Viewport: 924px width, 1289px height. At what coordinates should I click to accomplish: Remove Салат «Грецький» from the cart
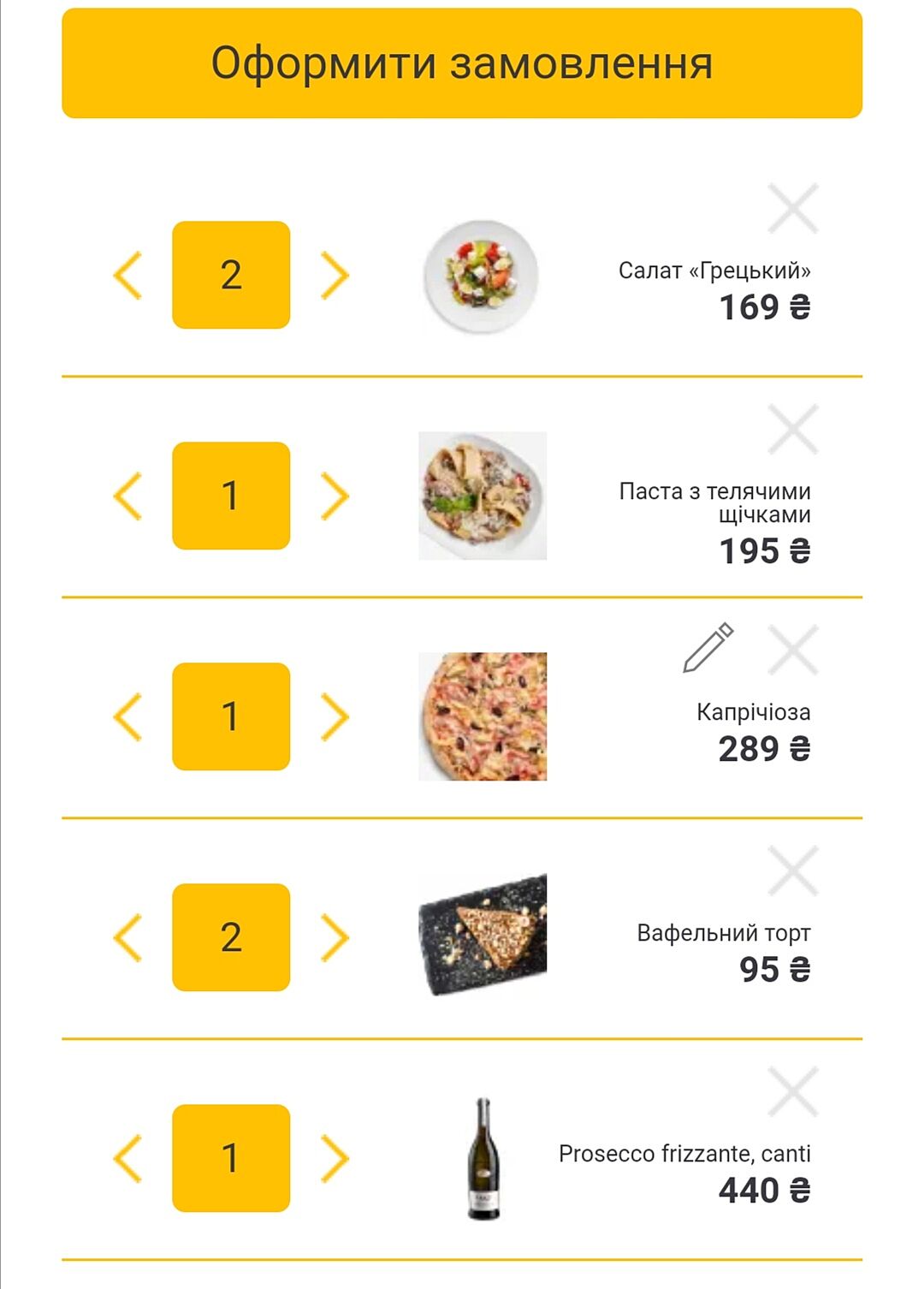793,208
